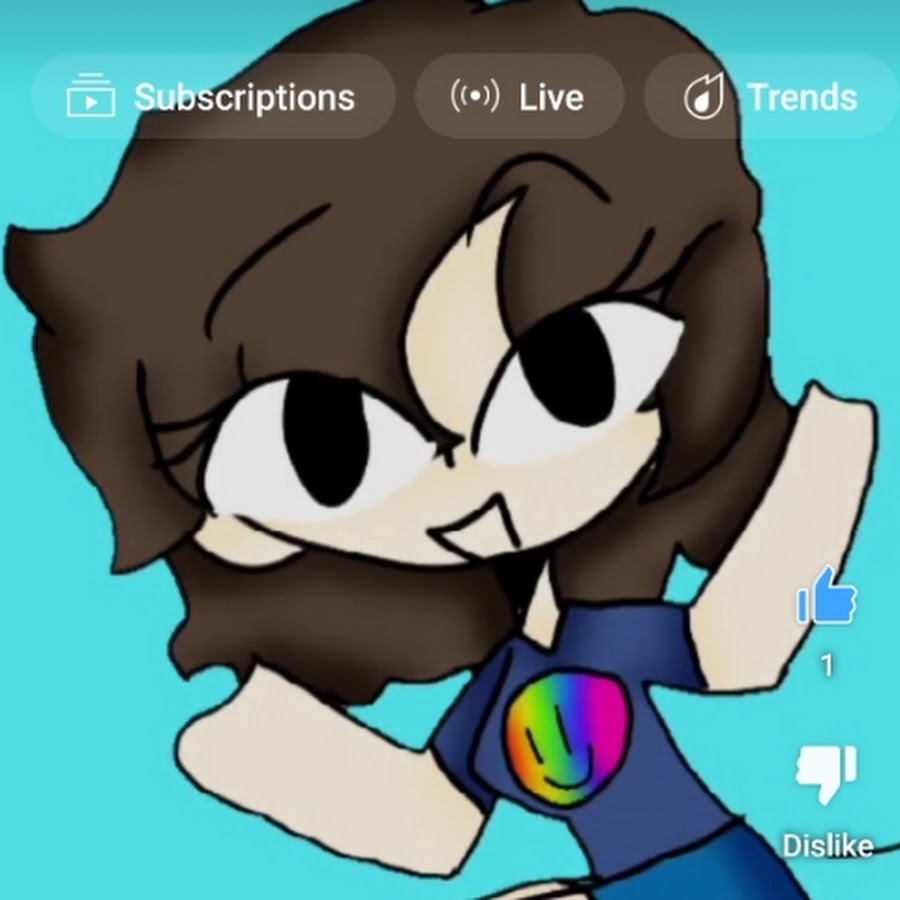Select the Trends chip
The width and height of the screenshot is (900, 900).
(772, 97)
